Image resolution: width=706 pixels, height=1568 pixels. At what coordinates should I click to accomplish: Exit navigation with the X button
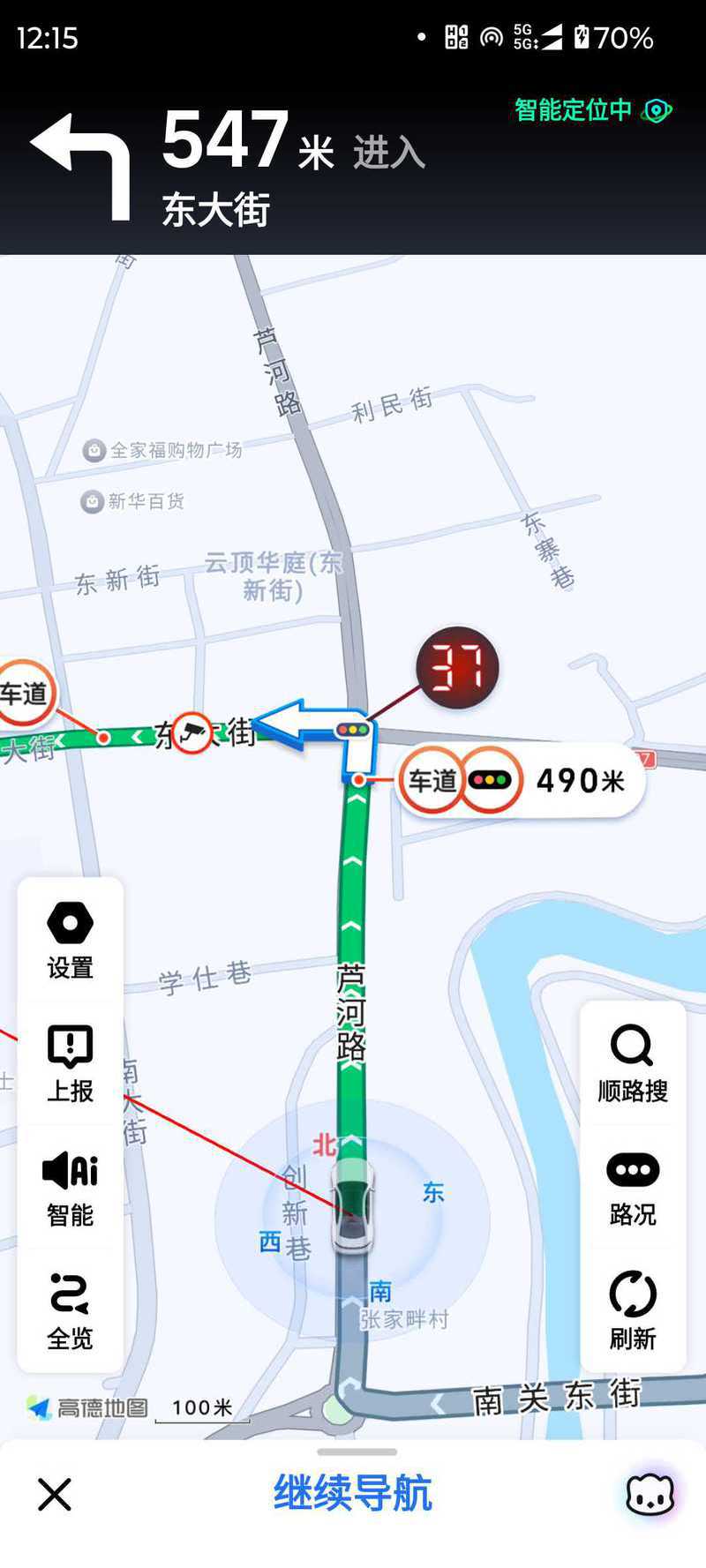55,1494
